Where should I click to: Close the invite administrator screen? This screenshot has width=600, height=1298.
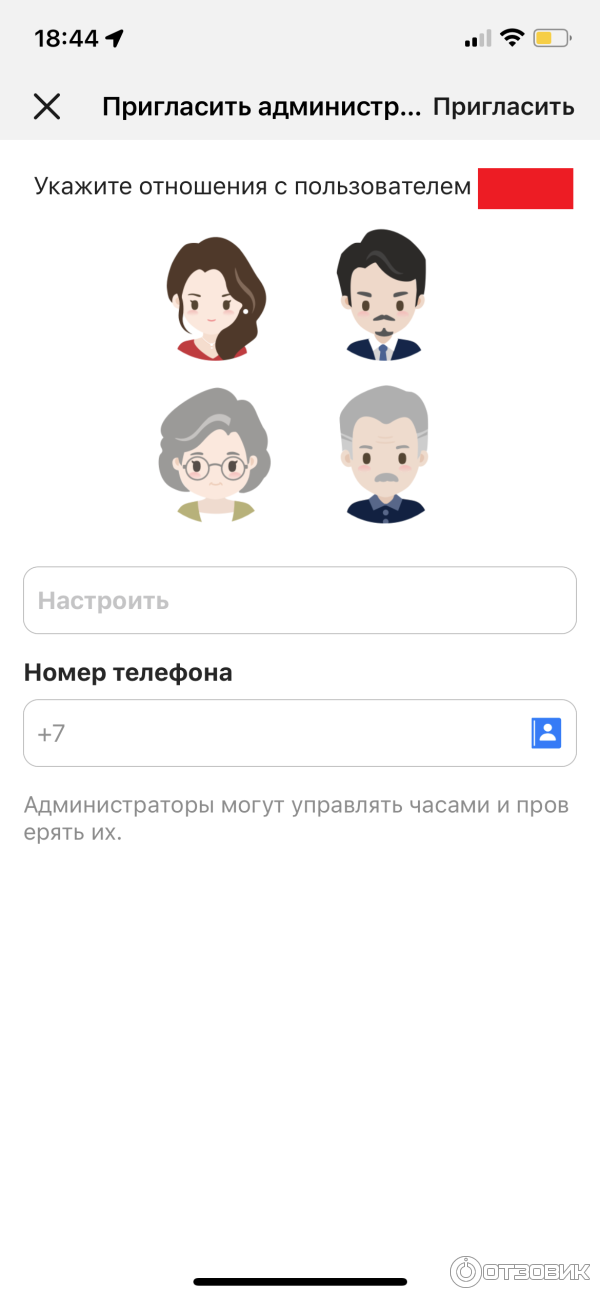[47, 107]
